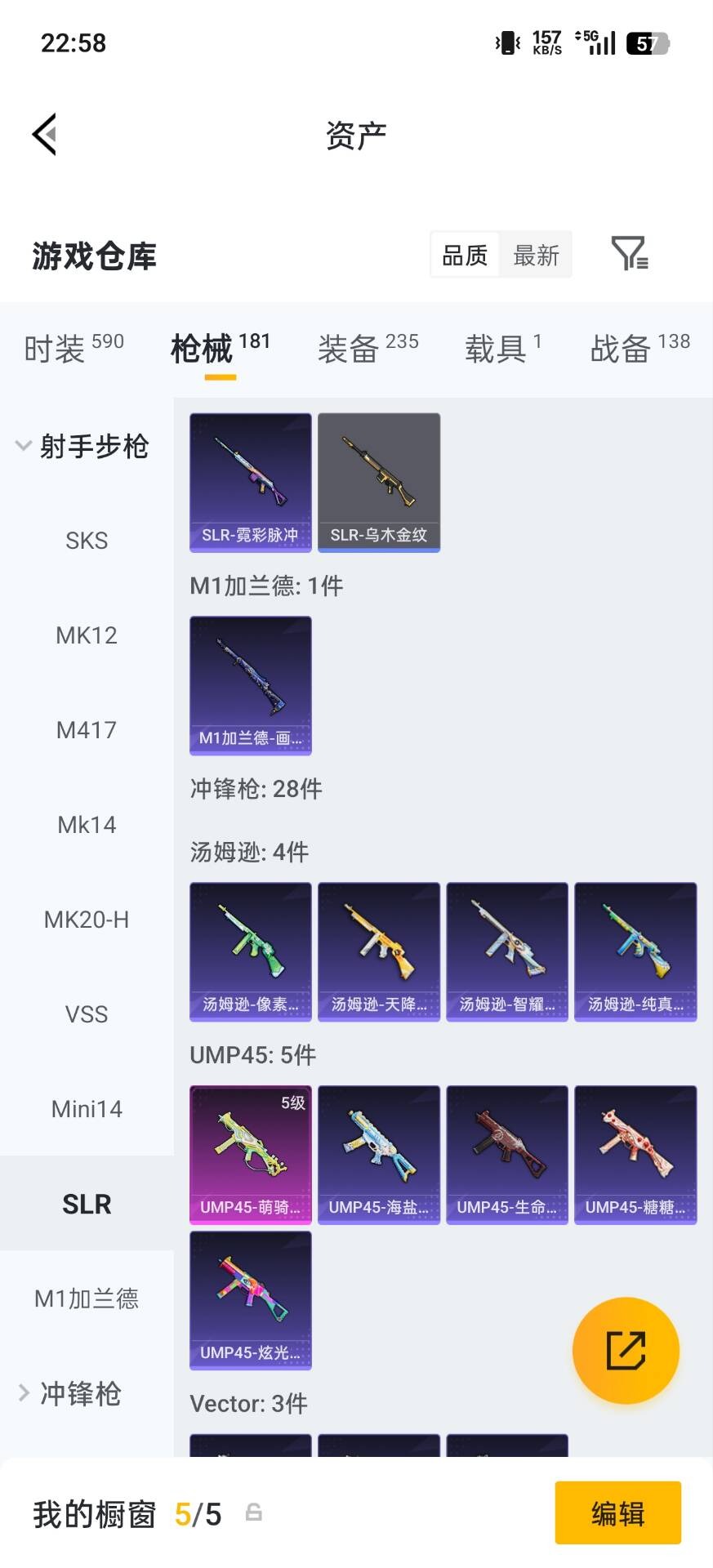Screen dimensions: 713x1568
Task: Switch sorting to 最新
Action: [x=535, y=255]
